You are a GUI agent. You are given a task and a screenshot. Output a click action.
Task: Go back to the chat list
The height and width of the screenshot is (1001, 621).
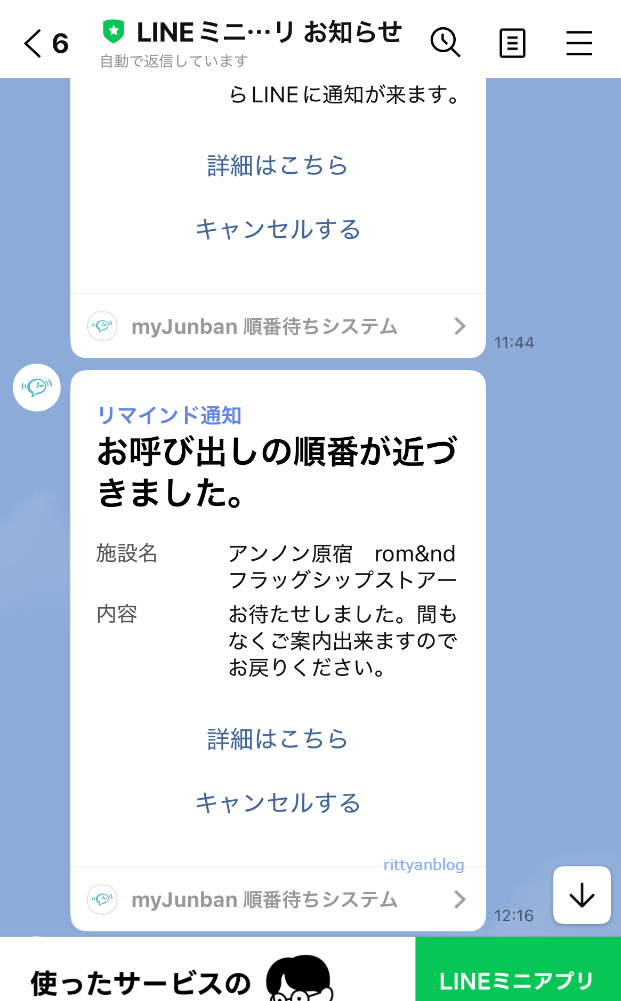[x=44, y=43]
